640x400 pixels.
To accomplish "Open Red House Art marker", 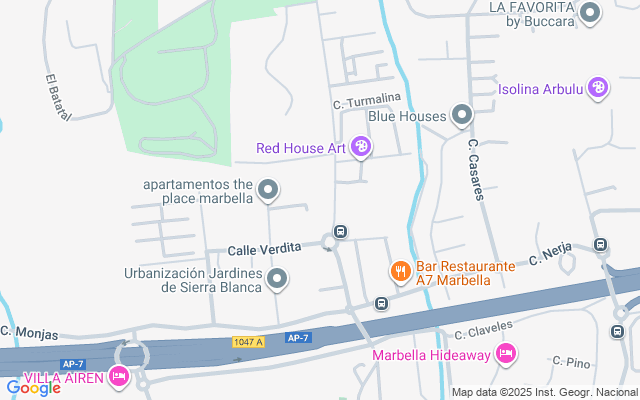I will 361,148.
